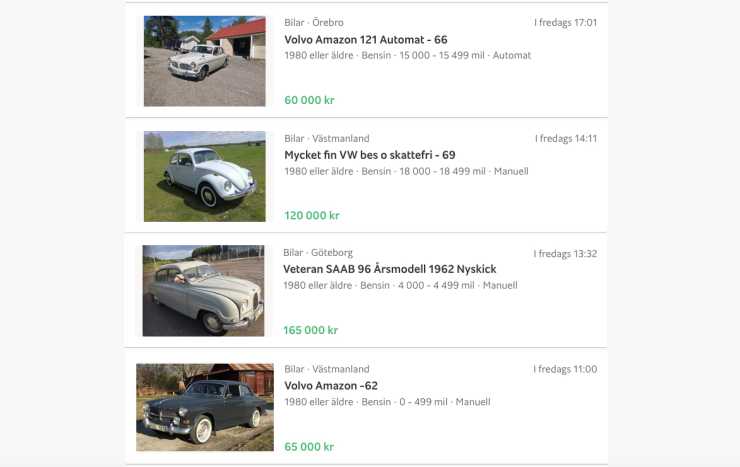Open the Veteran SAAB 96 listing

pos(389,269)
